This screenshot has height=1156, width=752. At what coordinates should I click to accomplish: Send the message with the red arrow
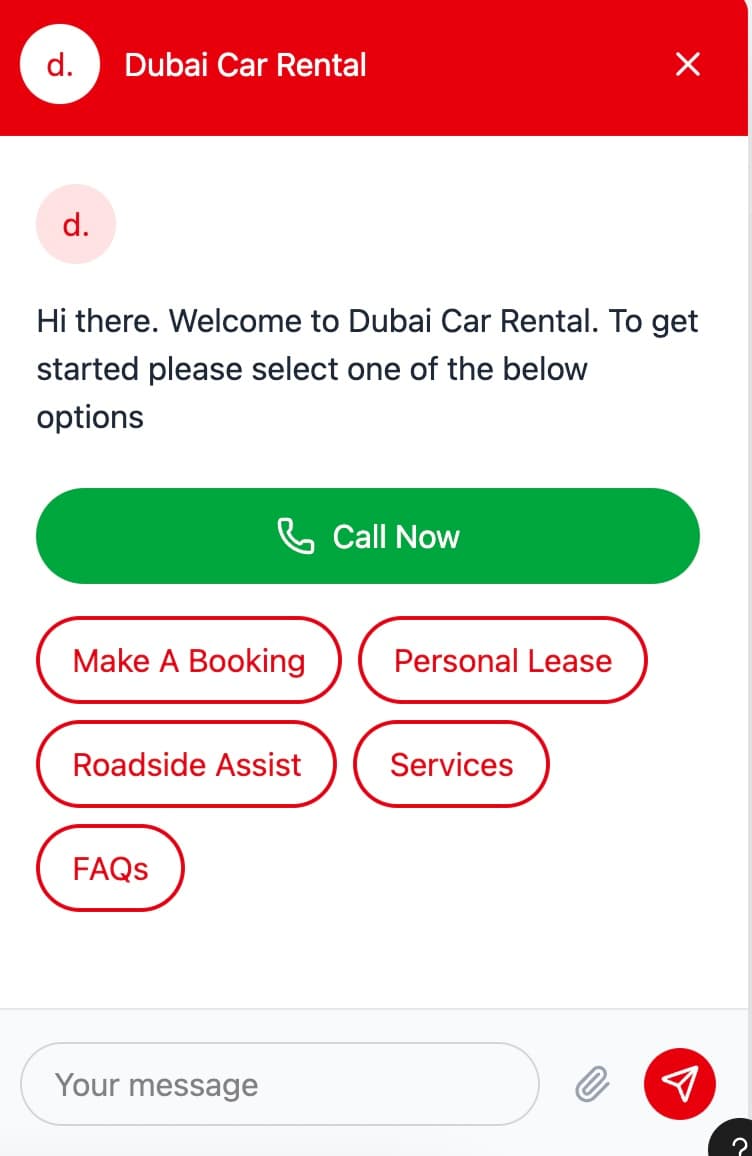coord(680,1084)
